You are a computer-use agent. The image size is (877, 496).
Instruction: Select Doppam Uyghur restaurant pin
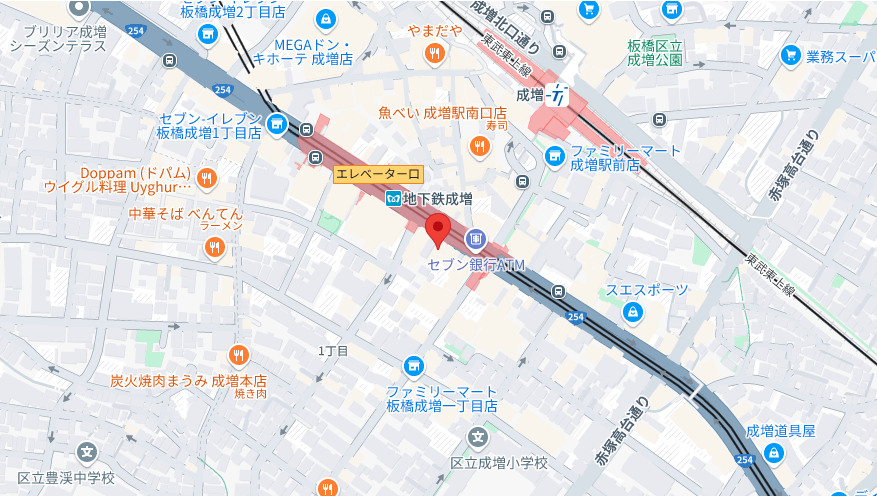click(x=207, y=179)
